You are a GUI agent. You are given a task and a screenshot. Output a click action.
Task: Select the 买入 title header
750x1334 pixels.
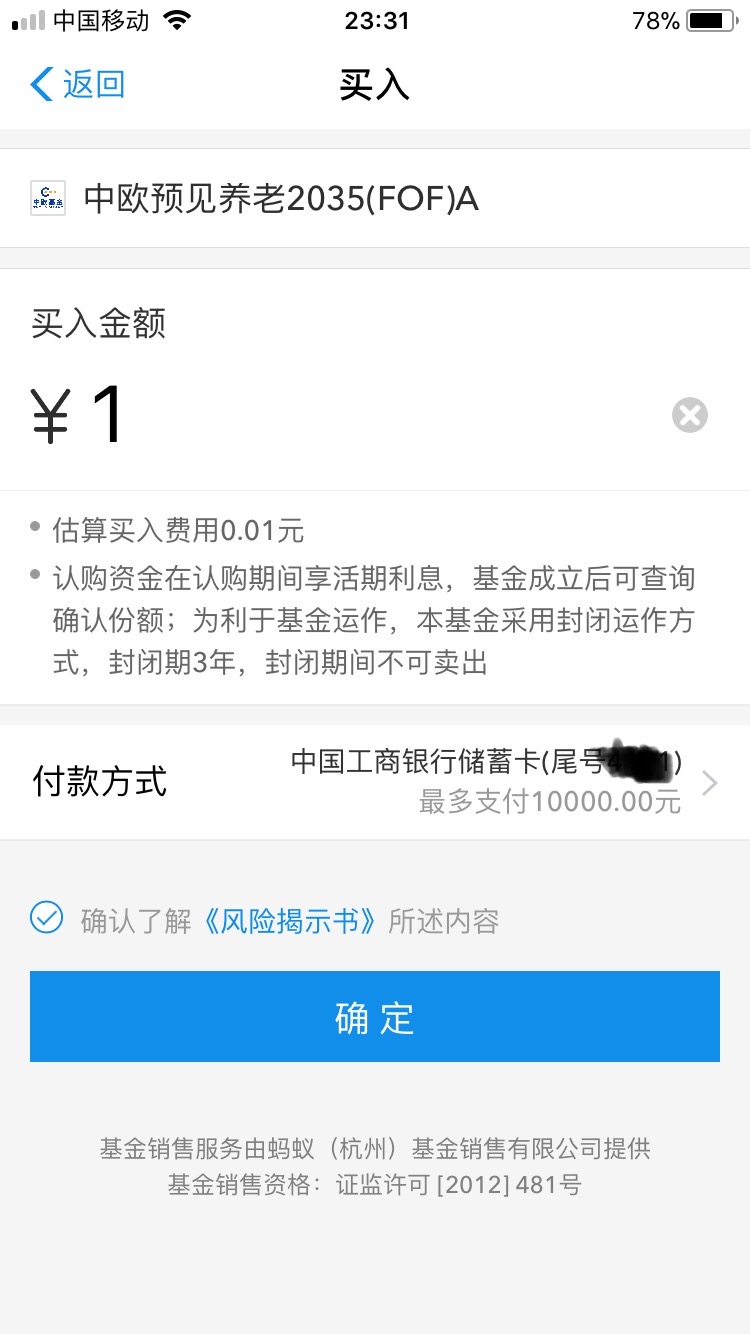[x=374, y=84]
